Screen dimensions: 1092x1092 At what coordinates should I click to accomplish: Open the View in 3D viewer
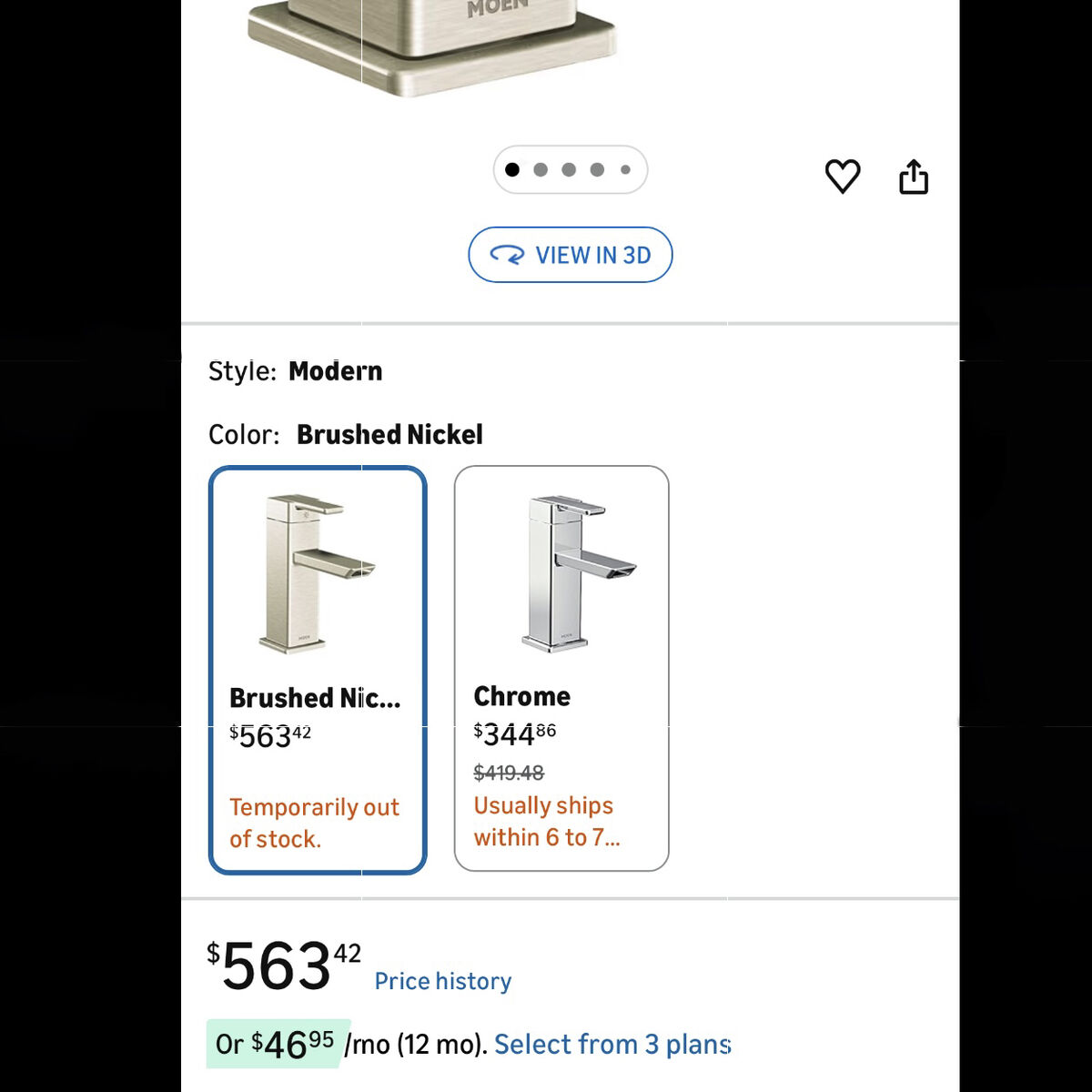tap(571, 255)
